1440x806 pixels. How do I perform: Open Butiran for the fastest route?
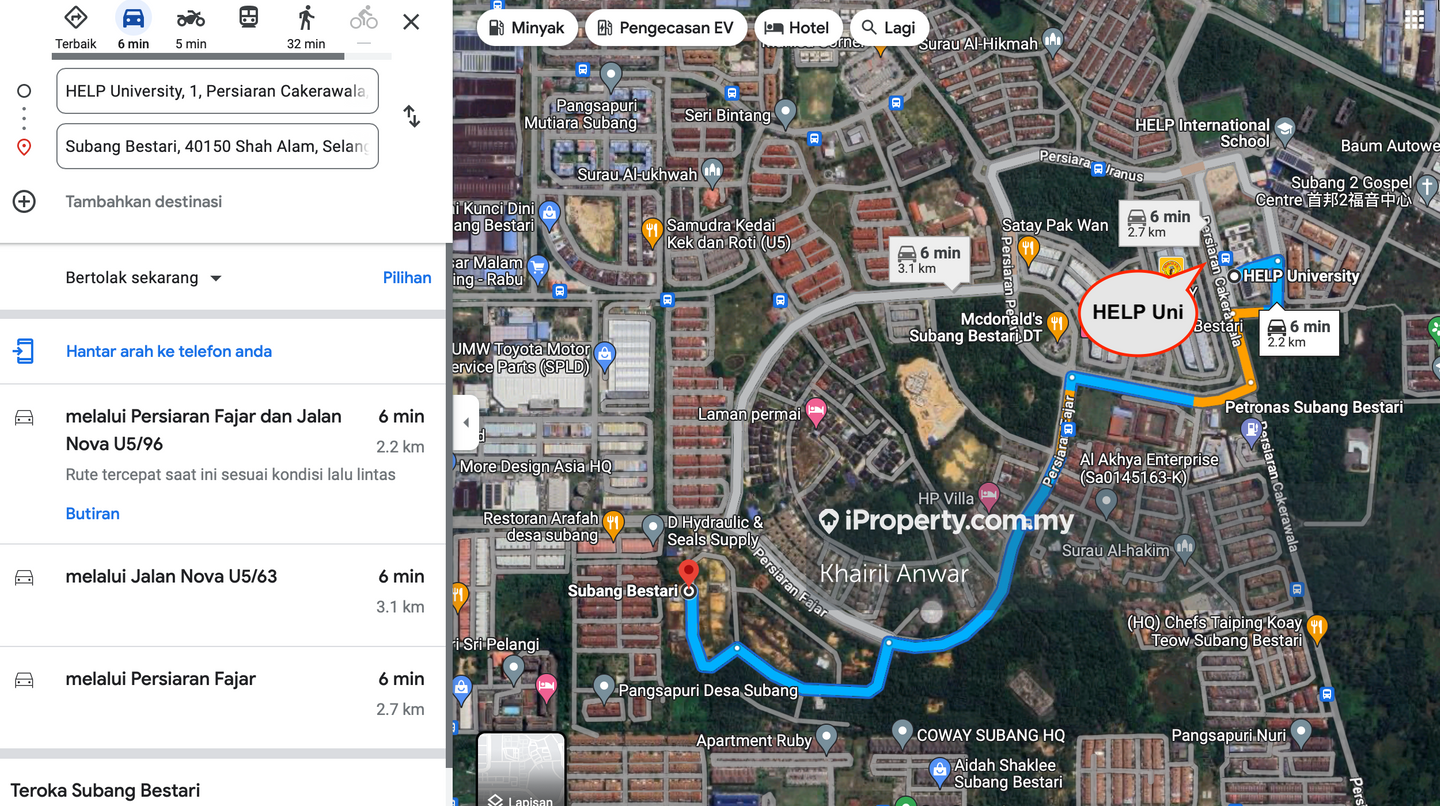coord(92,513)
